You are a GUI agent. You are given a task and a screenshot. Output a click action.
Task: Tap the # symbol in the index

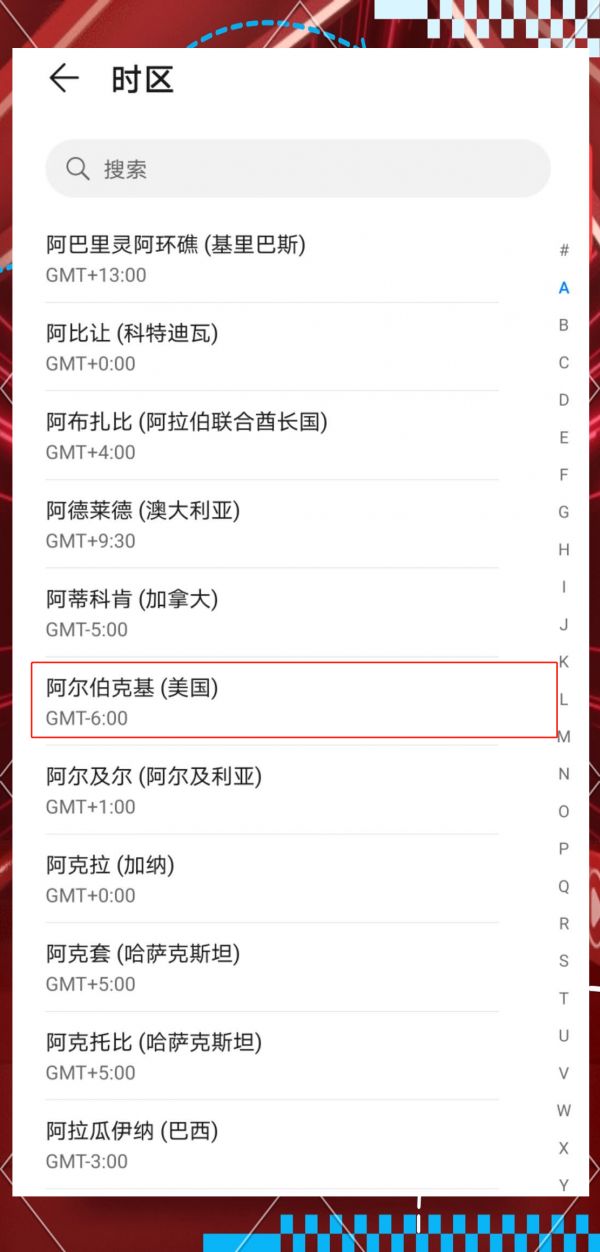[564, 250]
